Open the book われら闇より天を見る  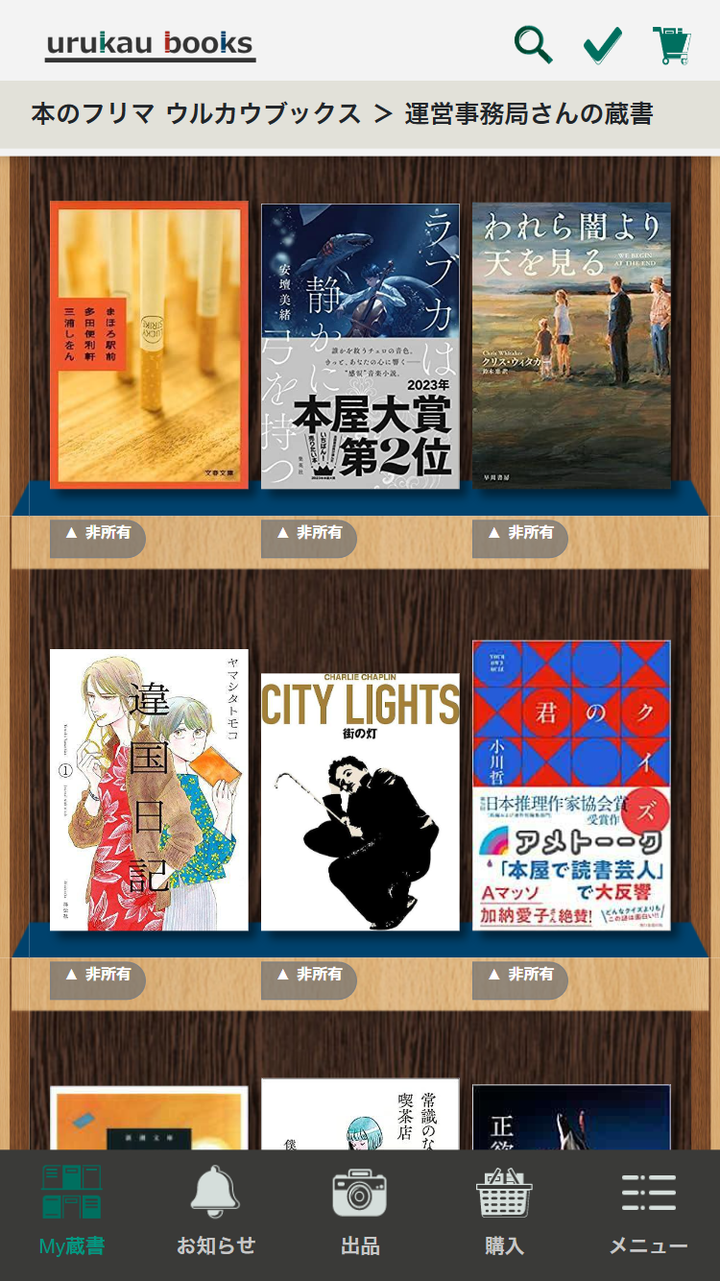pyautogui.click(x=571, y=347)
